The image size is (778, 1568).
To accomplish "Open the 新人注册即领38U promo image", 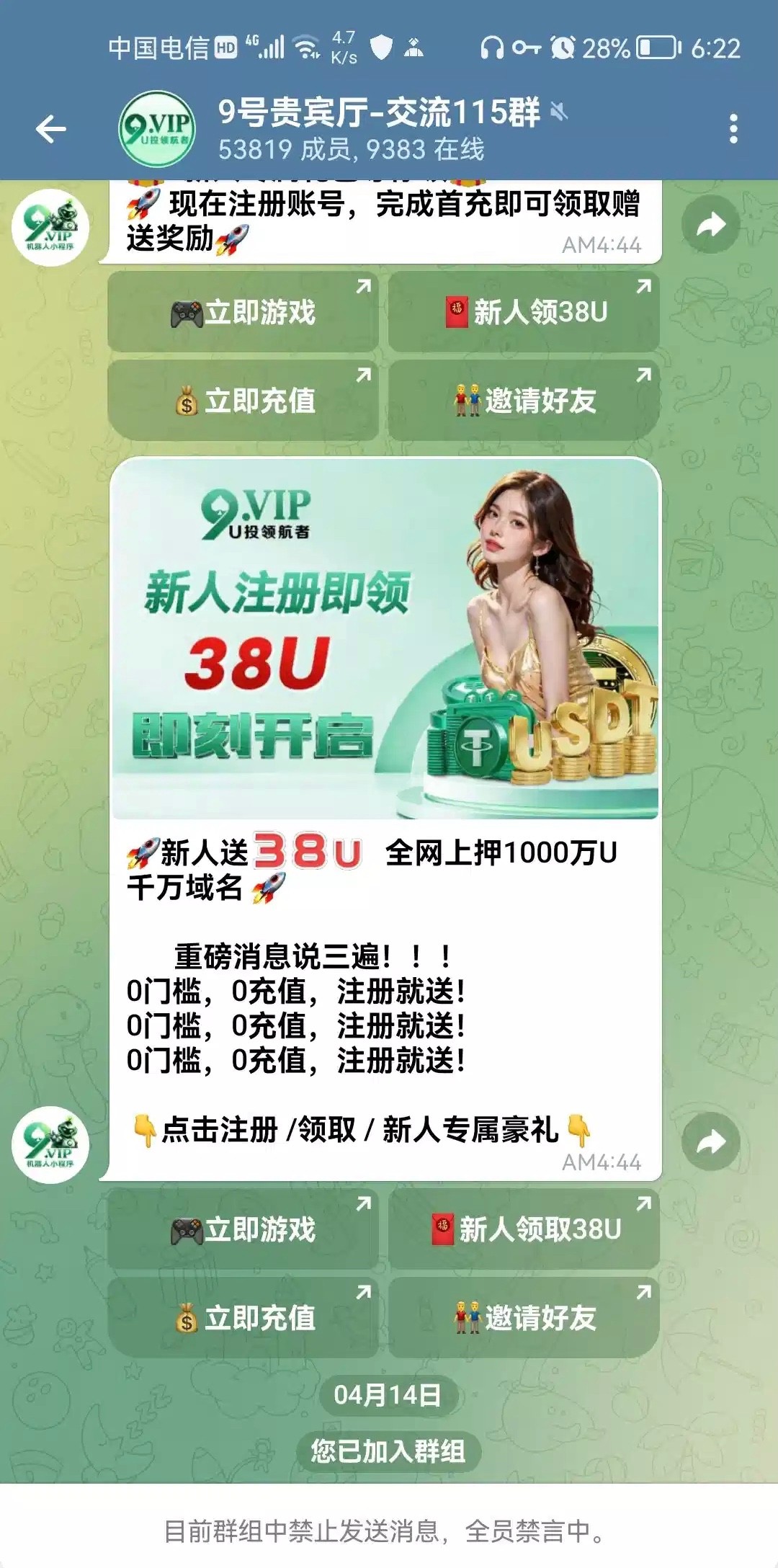I will pyautogui.click(x=385, y=639).
